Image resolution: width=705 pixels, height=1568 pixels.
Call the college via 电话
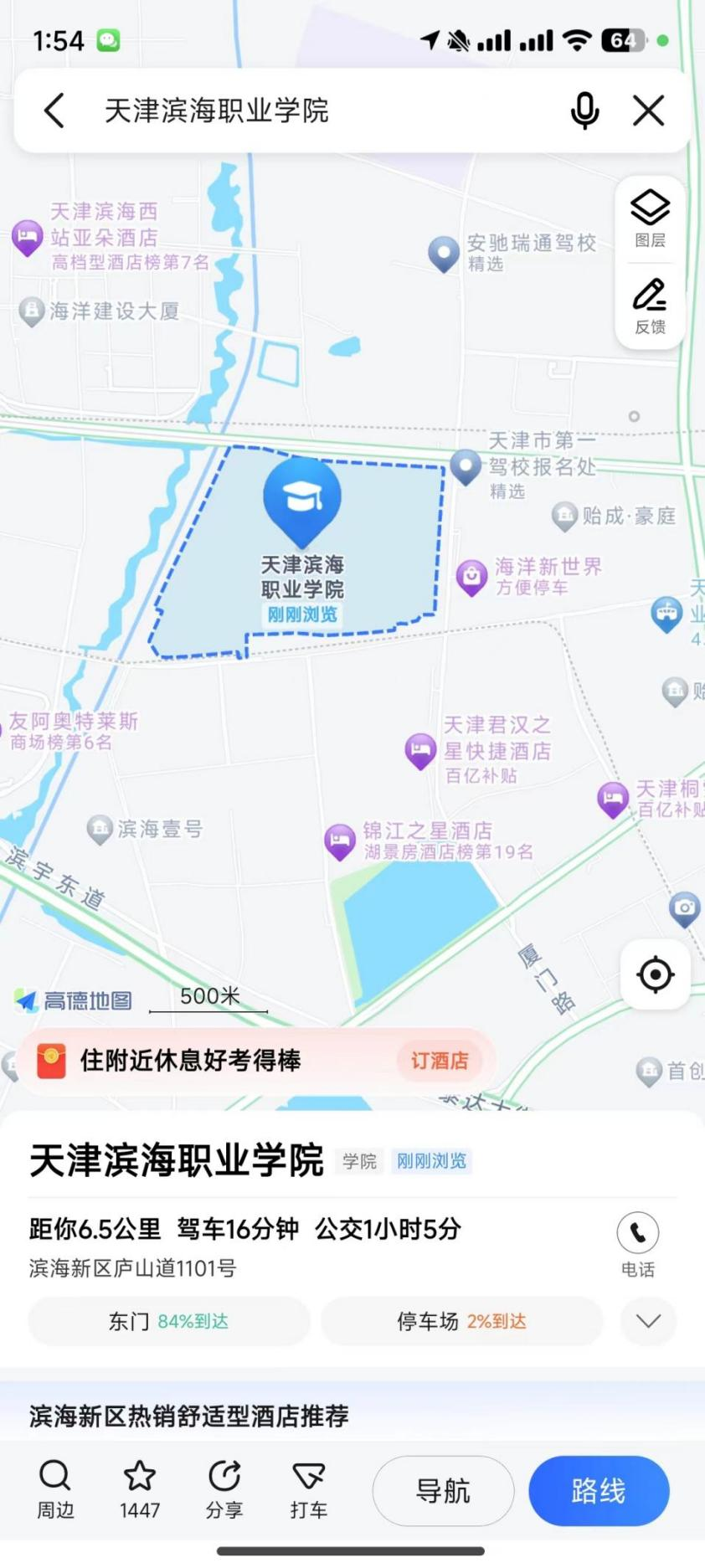[x=637, y=1244]
